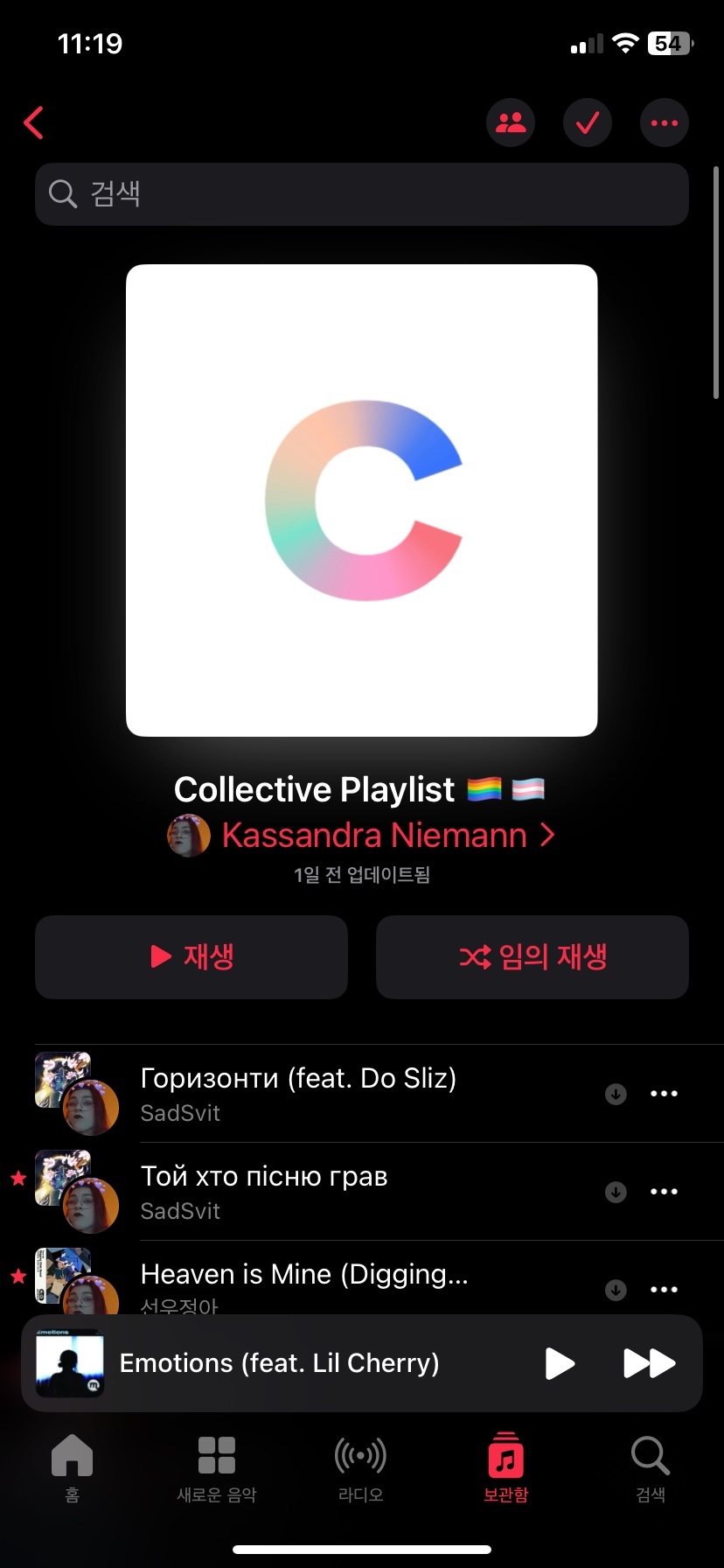The width and height of the screenshot is (724, 1568).
Task: Download Горизонти (feat. Do Sliz)
Action: tap(616, 1094)
